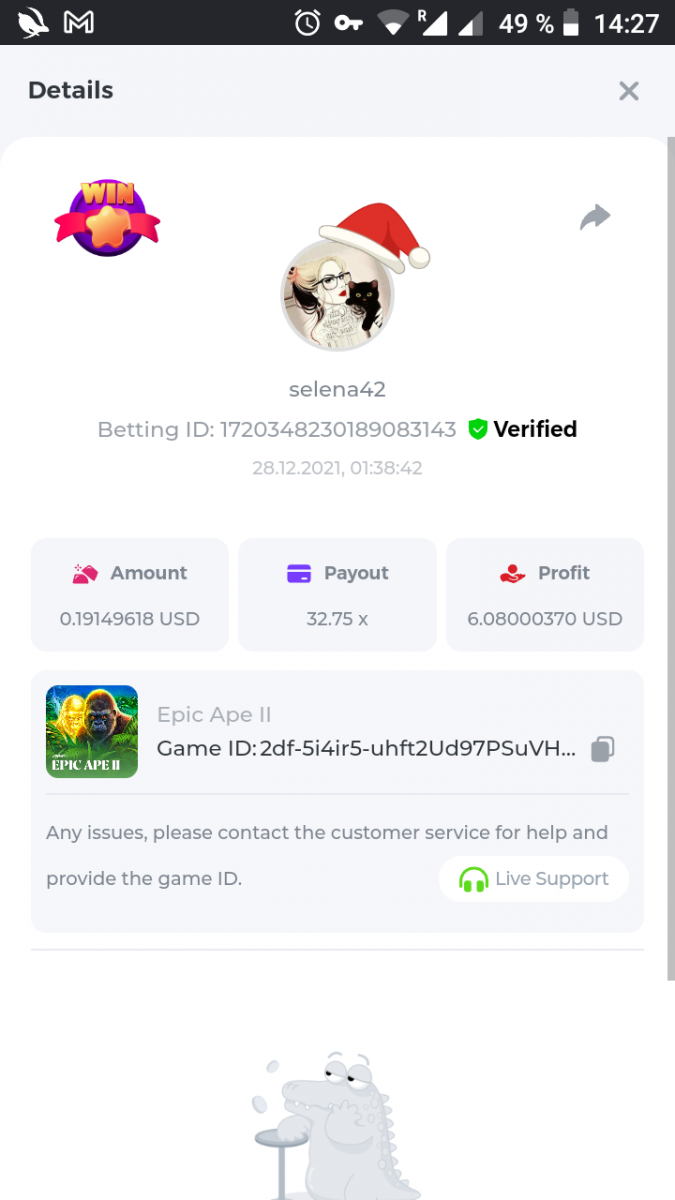Open selena42's profile avatar
675x1200 pixels.
[337, 294]
